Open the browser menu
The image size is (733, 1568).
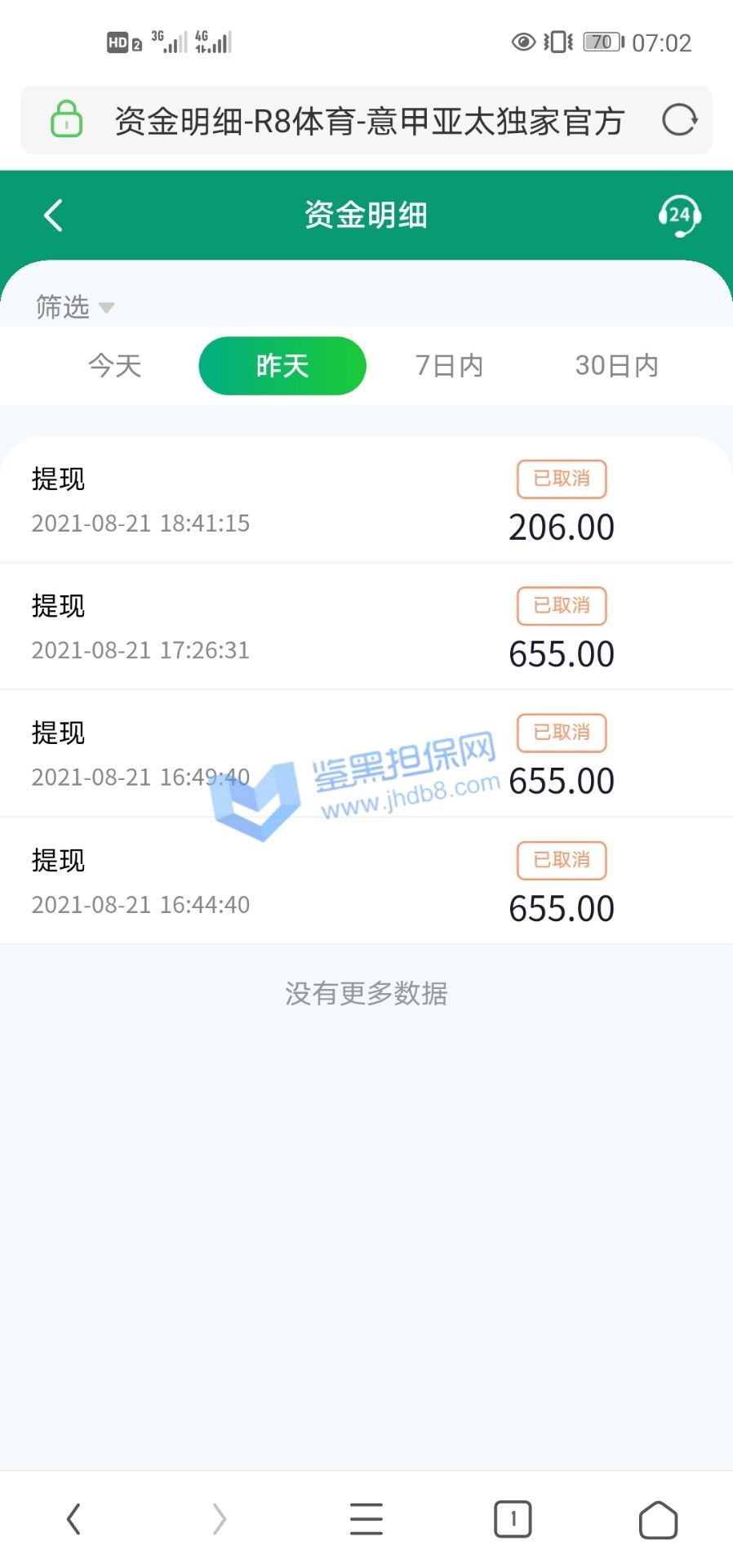[366, 1519]
